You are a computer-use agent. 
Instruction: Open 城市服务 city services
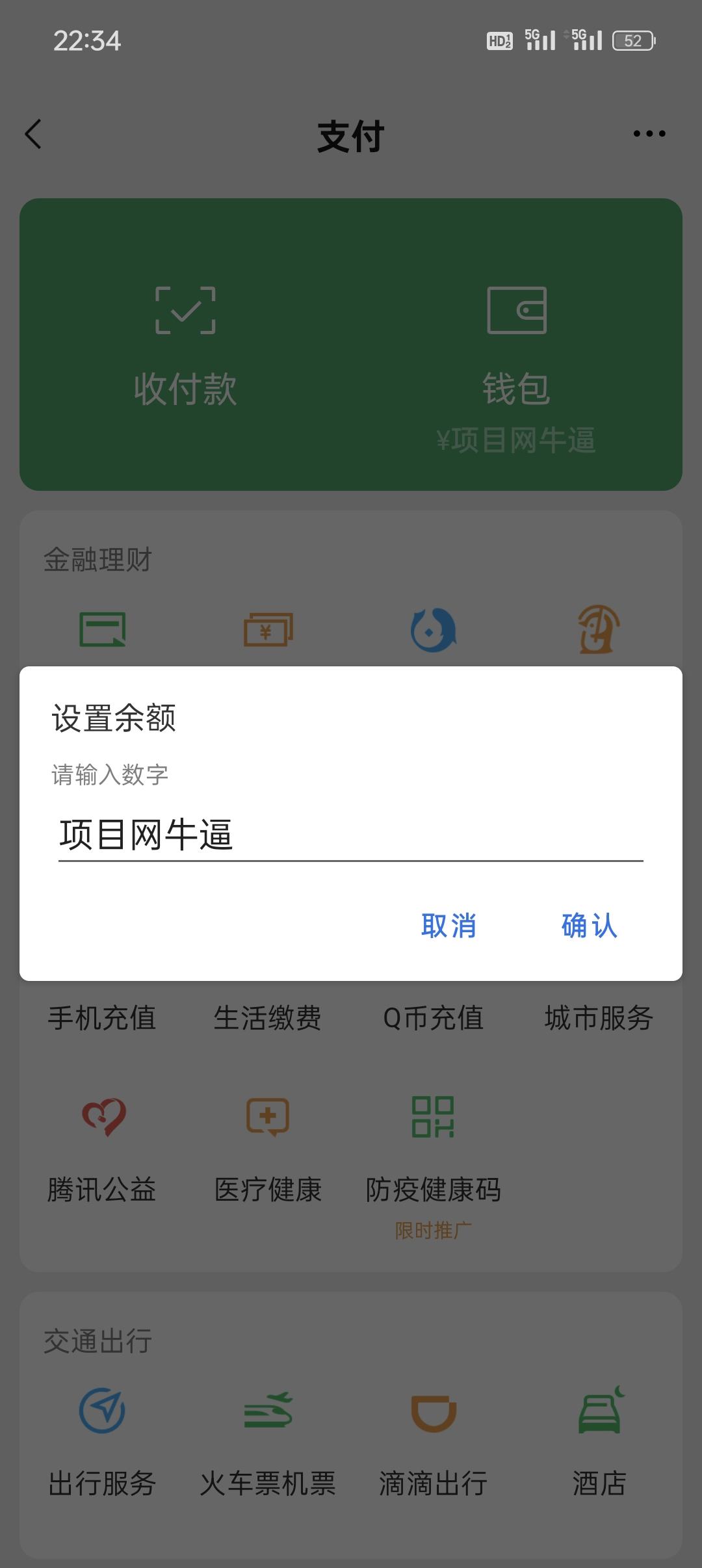pyautogui.click(x=599, y=1019)
